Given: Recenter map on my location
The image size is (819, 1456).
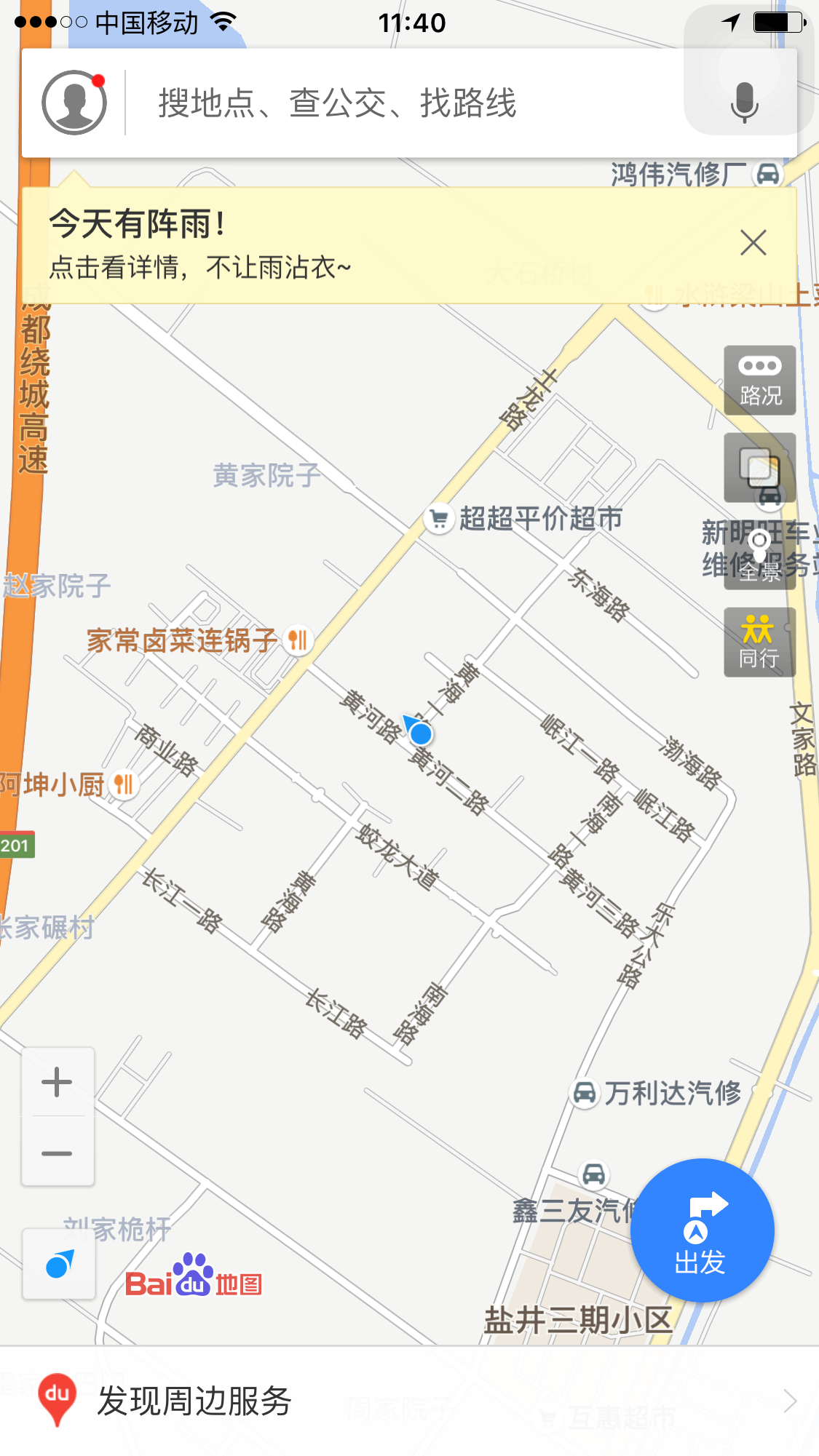Looking at the screenshot, I should pyautogui.click(x=59, y=1265).
